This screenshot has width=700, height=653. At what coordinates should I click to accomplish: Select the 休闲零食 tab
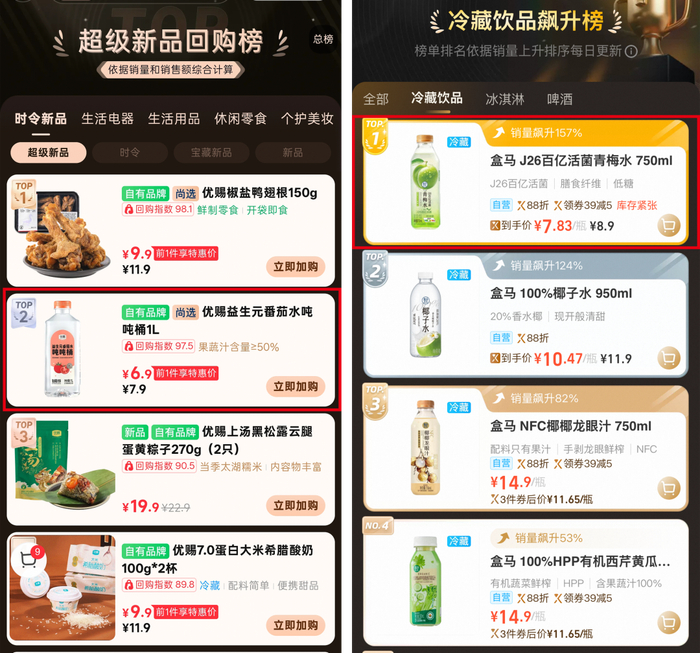[x=241, y=119]
